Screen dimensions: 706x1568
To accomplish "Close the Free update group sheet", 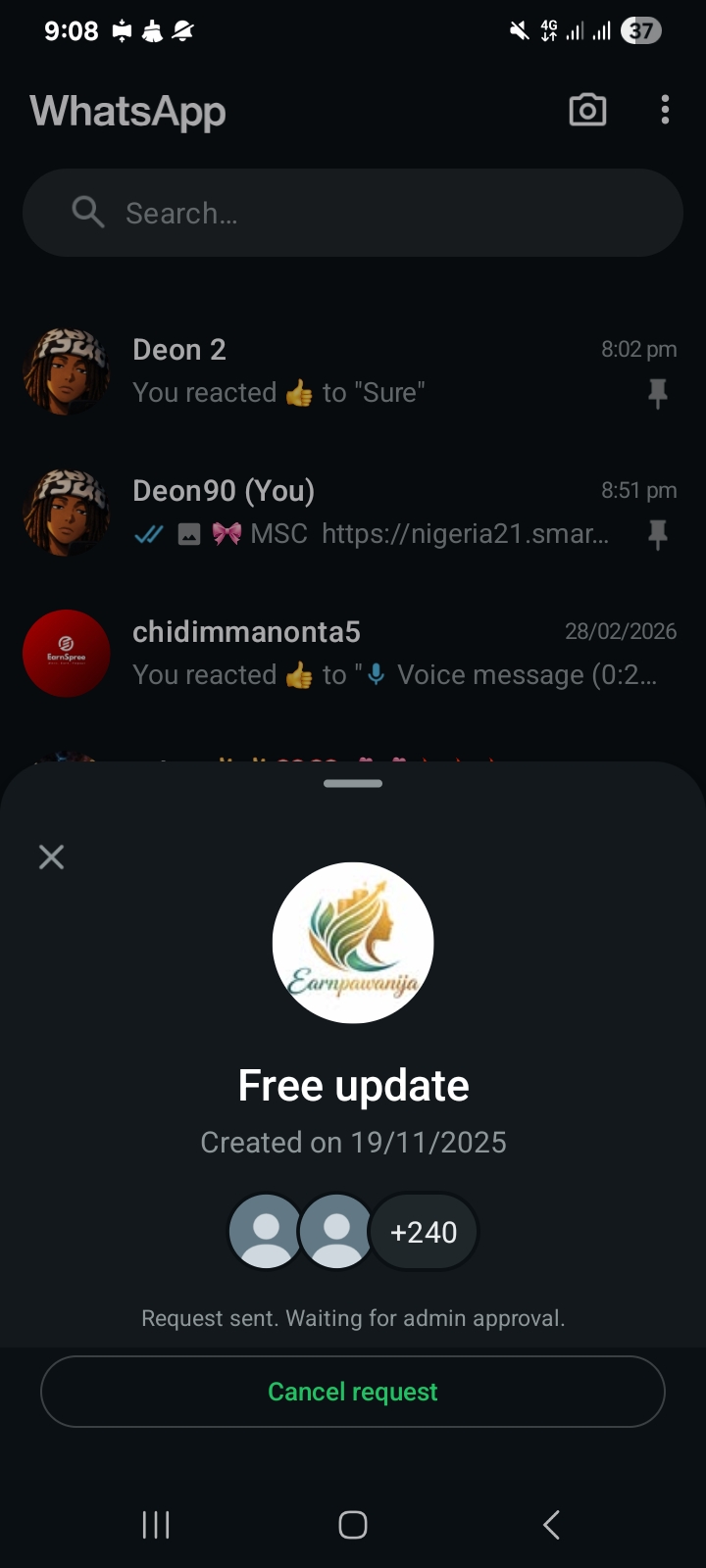I will click(x=51, y=857).
